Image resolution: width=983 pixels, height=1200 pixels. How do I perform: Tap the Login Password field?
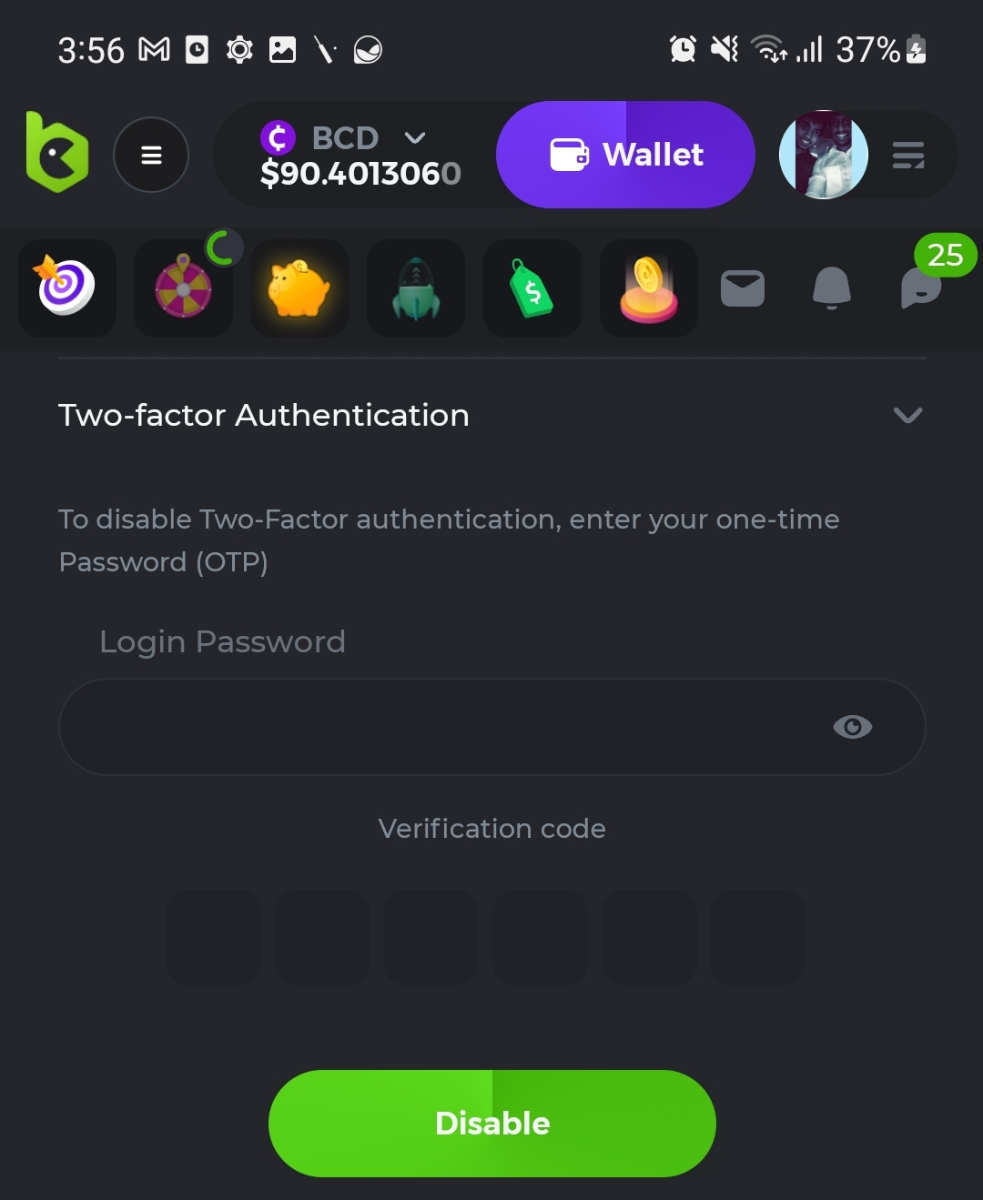coord(440,727)
